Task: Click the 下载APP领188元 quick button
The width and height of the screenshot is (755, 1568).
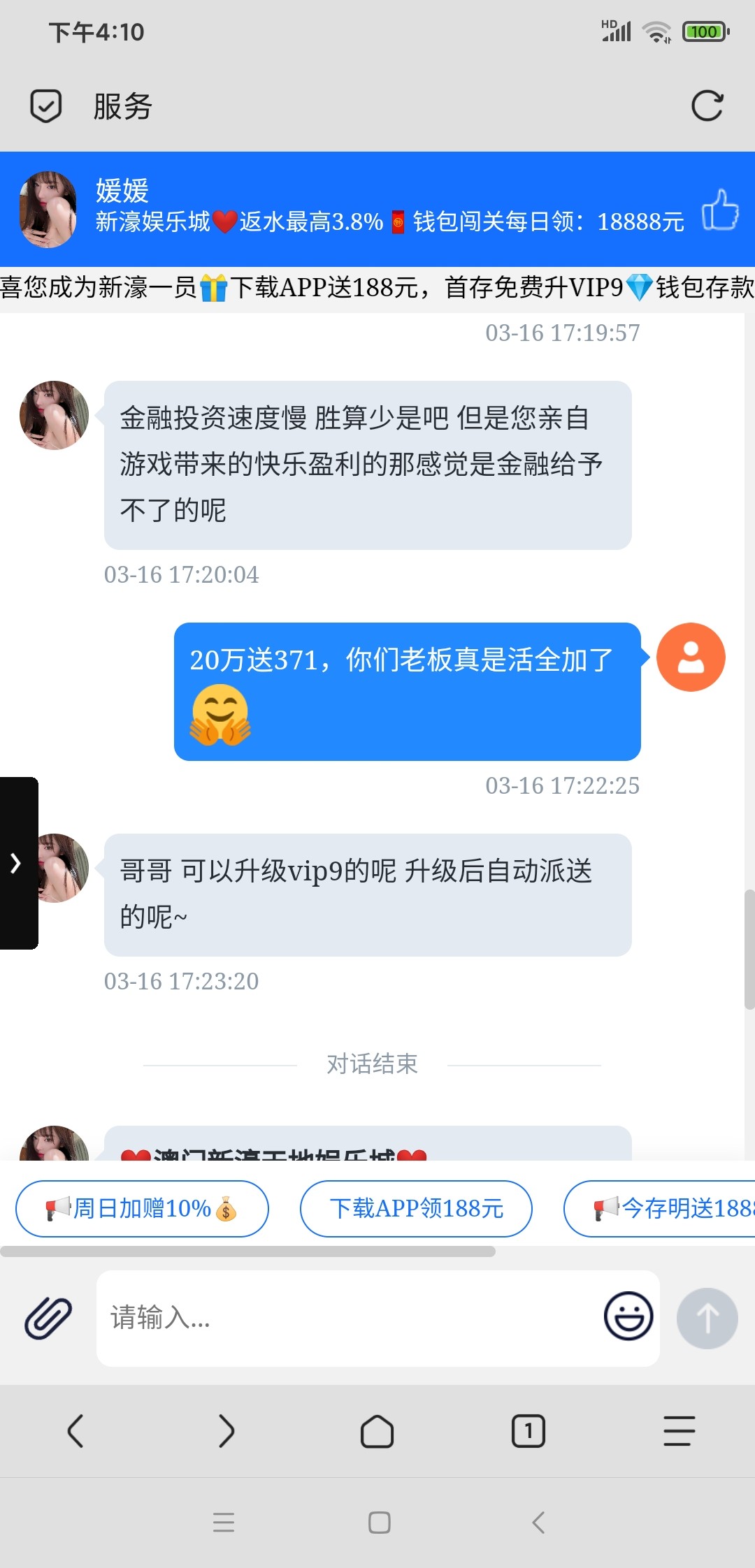Action: (x=416, y=1209)
